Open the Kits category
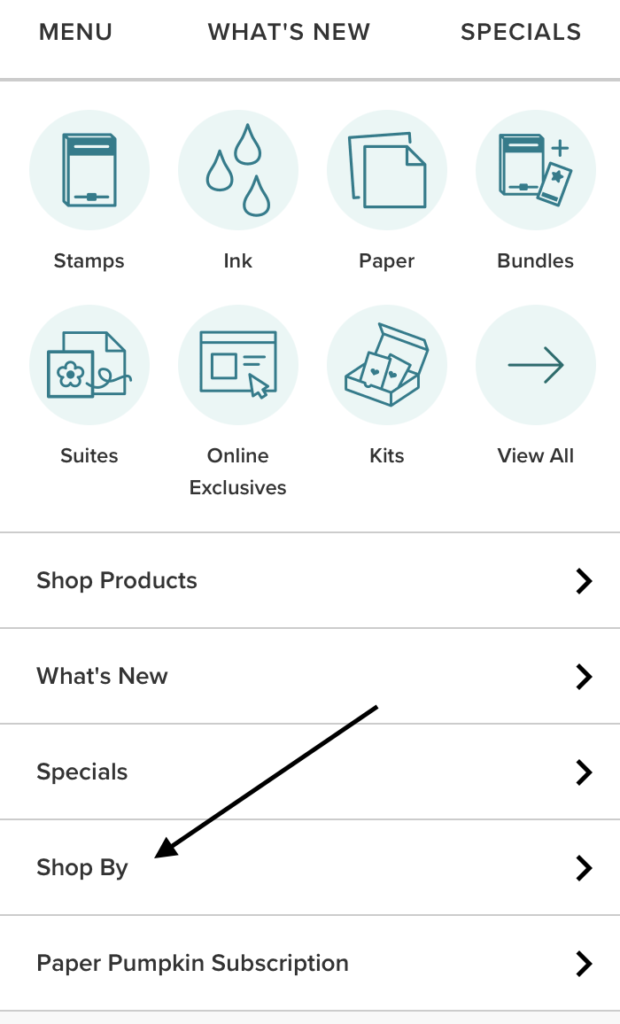Image resolution: width=620 pixels, height=1024 pixels. click(386, 366)
